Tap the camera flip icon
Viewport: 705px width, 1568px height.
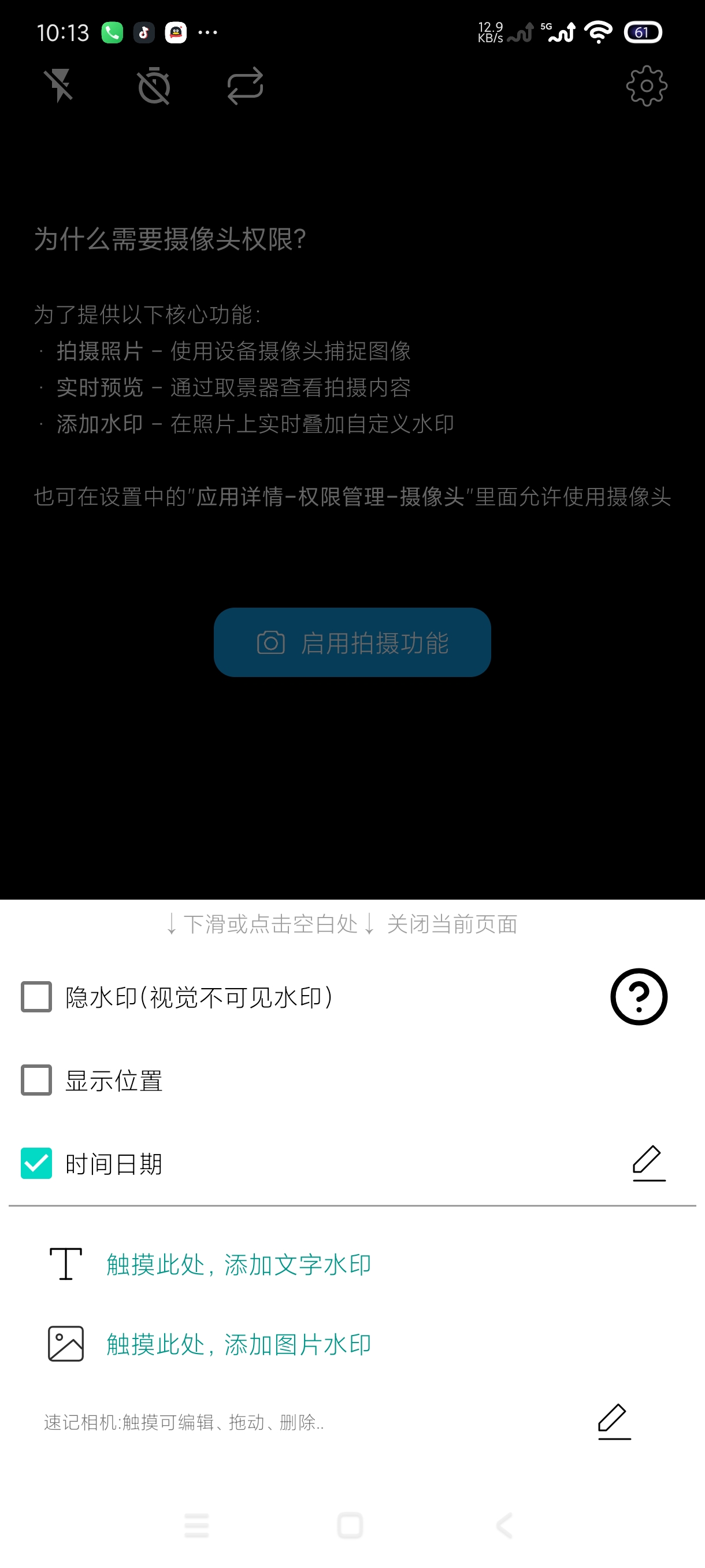point(246,85)
